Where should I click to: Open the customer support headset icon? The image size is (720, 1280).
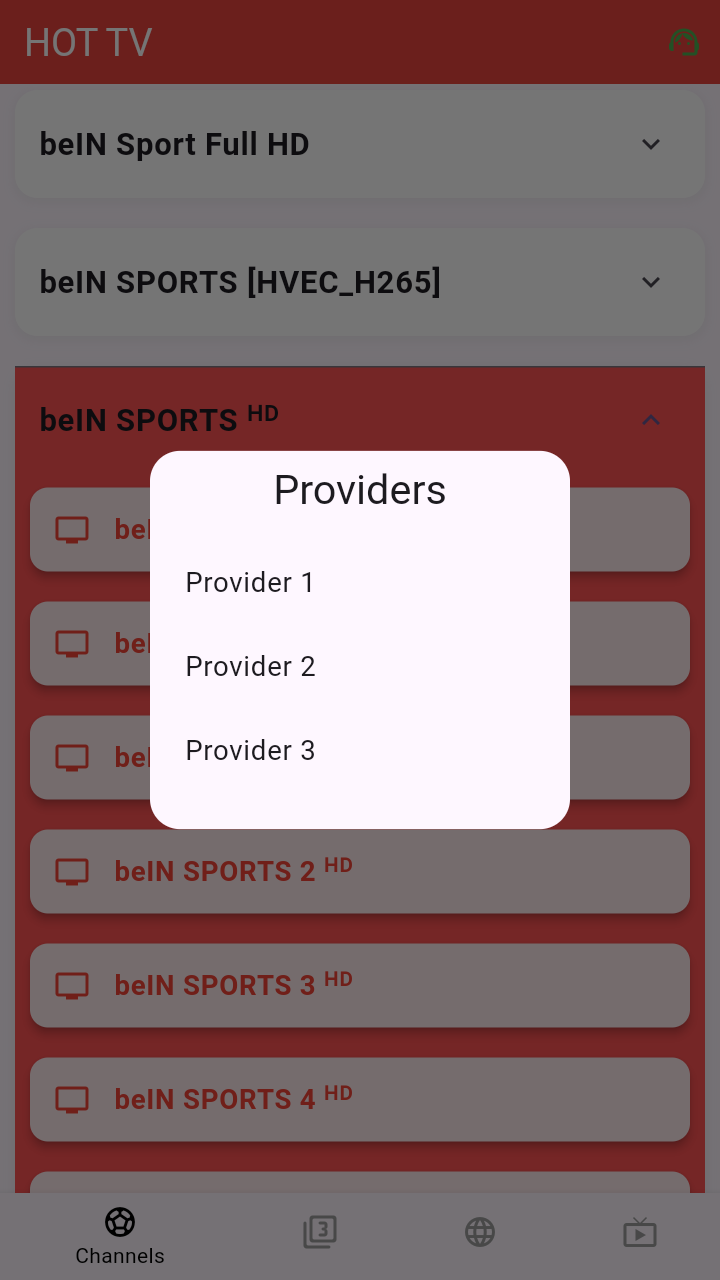coord(684,42)
